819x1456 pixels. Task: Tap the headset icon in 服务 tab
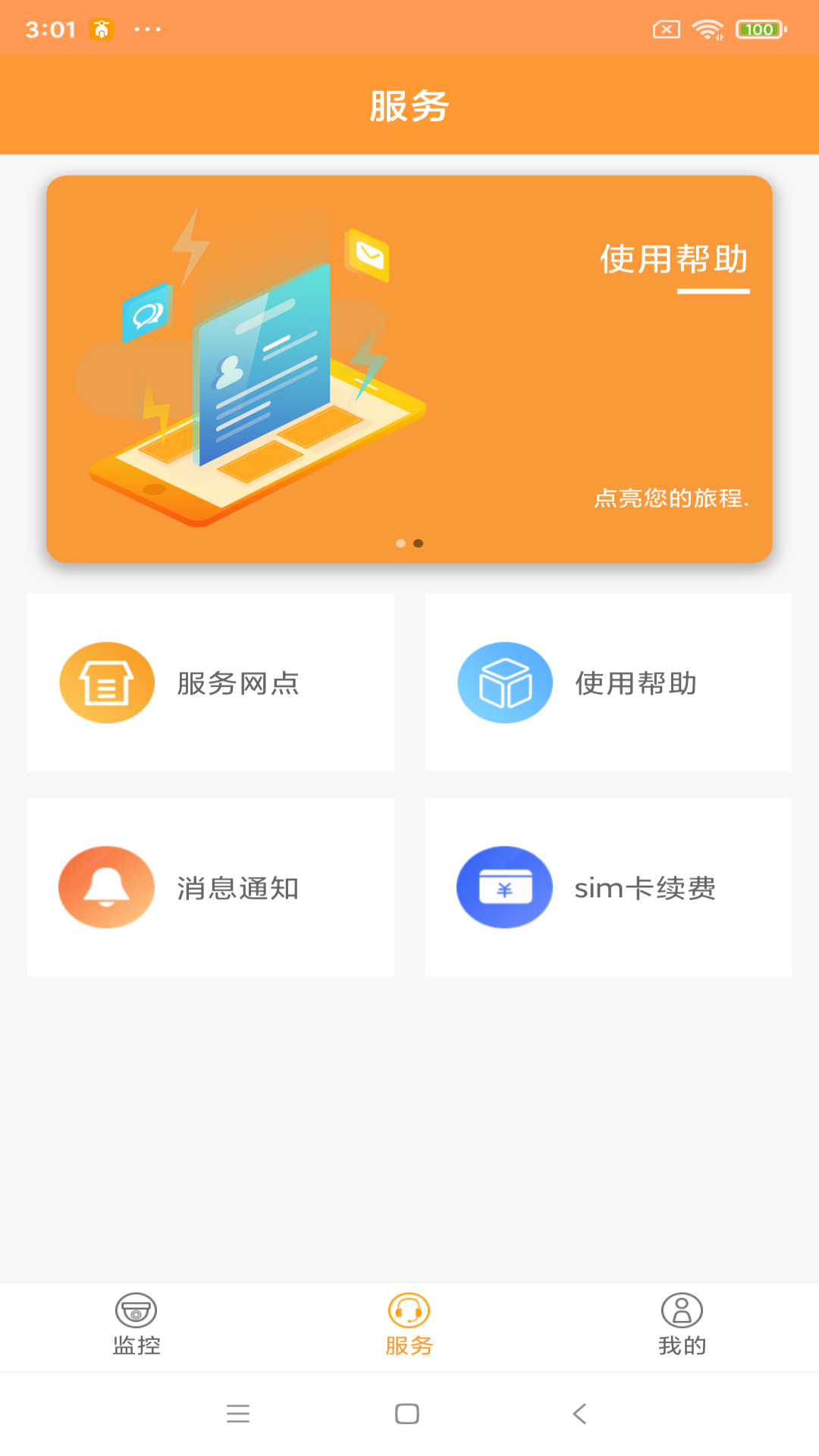click(x=409, y=1312)
